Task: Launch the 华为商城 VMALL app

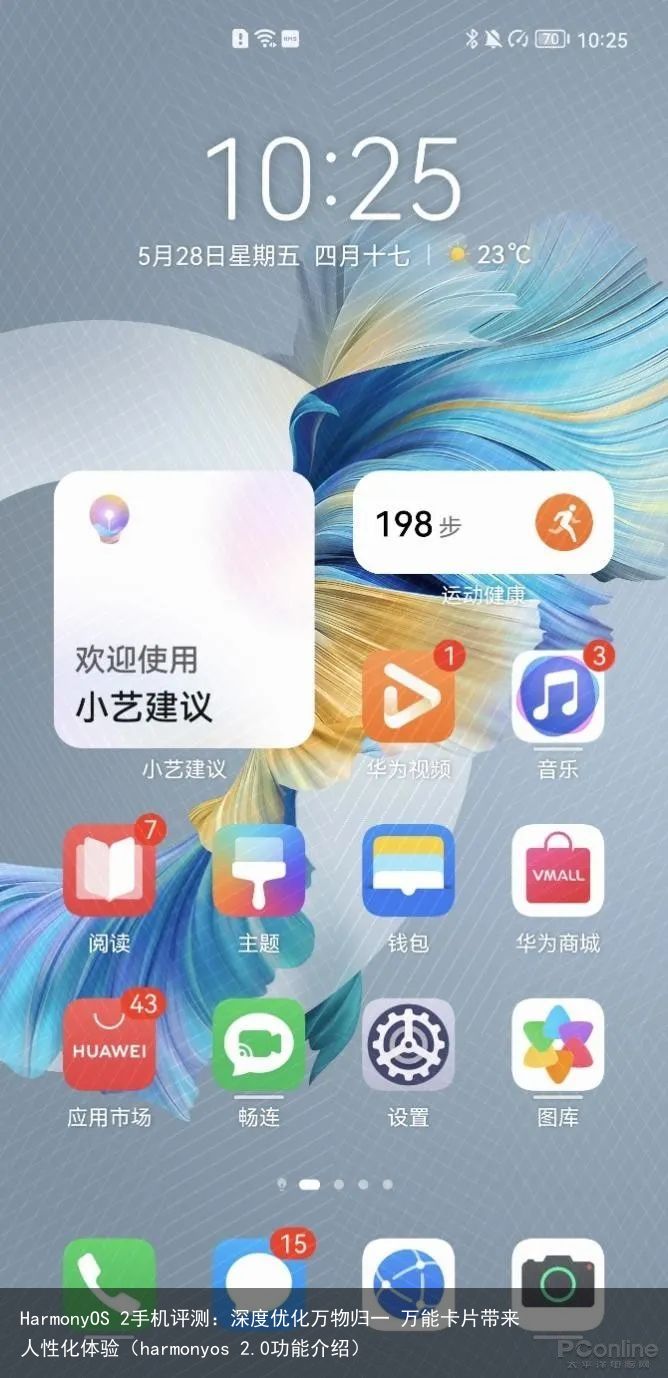Action: (x=557, y=870)
